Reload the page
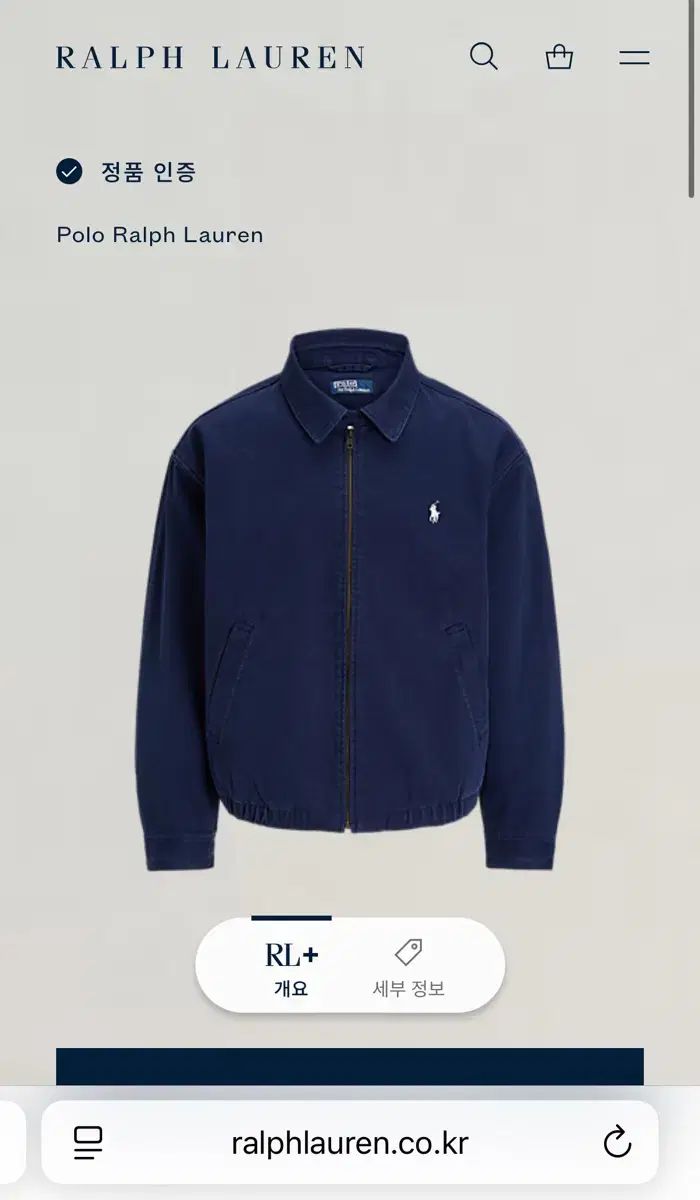Viewport: 700px width, 1200px height. [617, 1142]
